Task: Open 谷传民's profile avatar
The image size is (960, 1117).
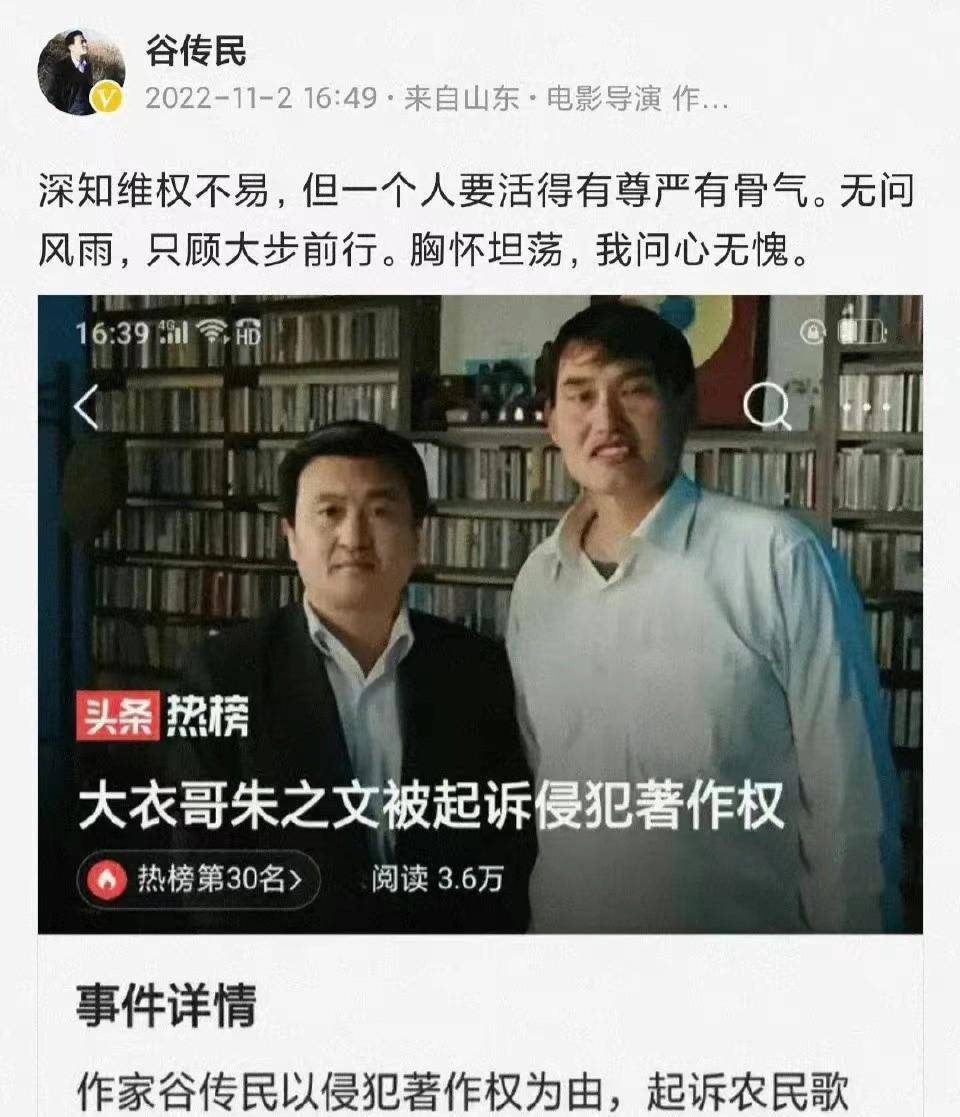Action: (x=80, y=71)
